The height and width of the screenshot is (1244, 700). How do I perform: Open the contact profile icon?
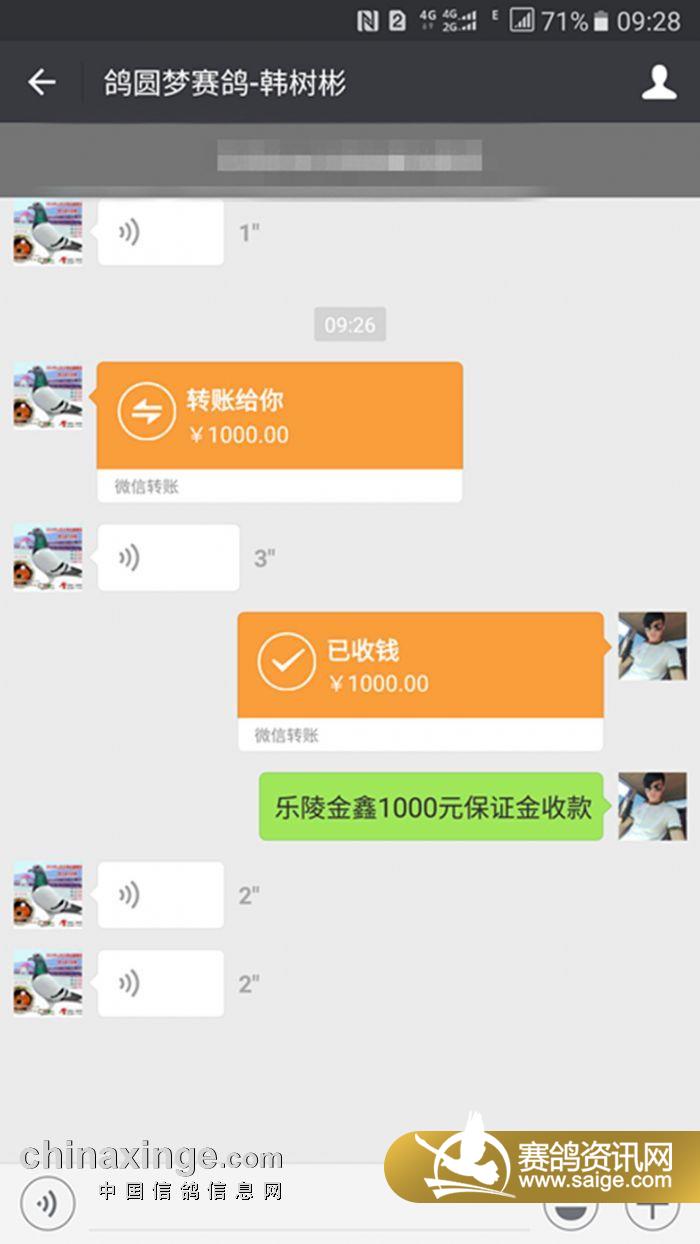click(658, 82)
